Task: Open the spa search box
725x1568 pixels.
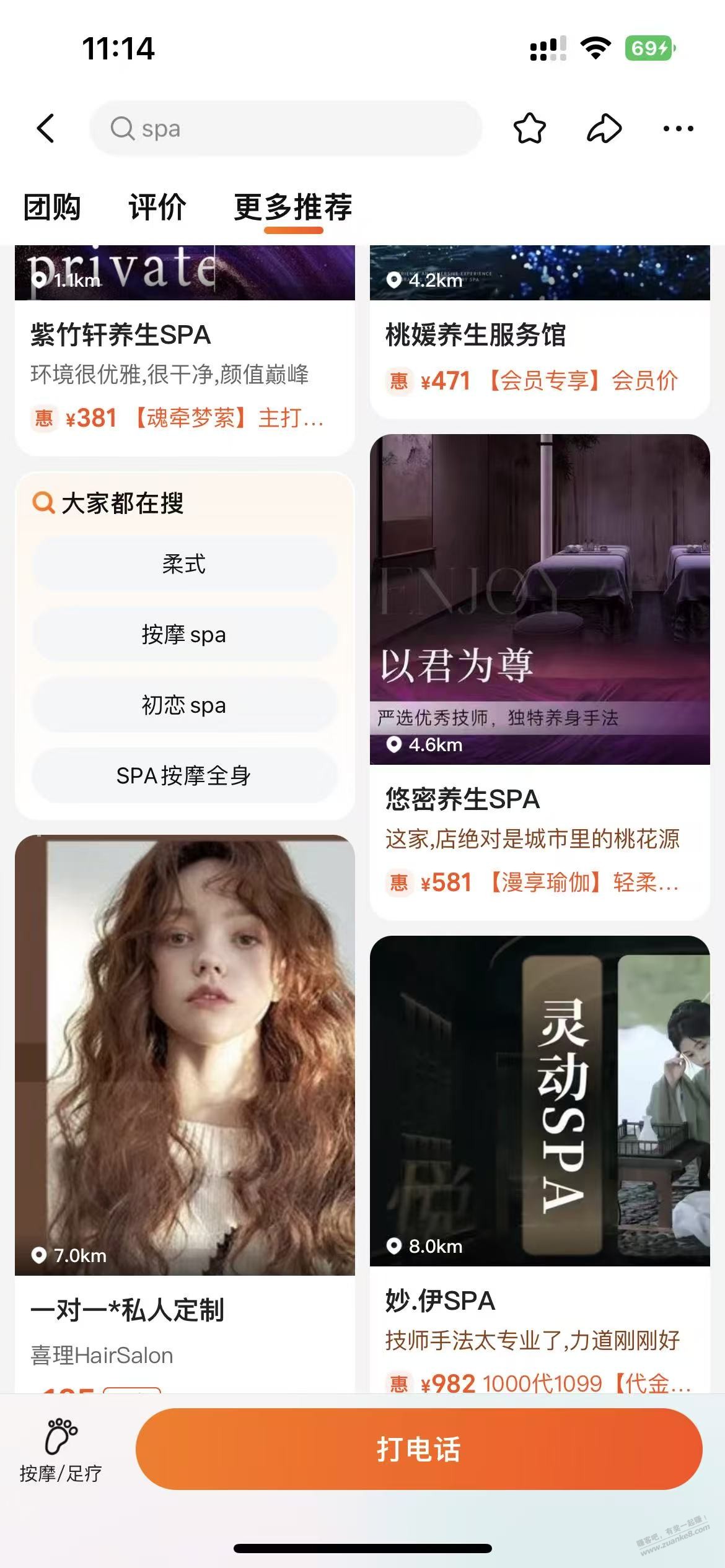Action: [285, 129]
